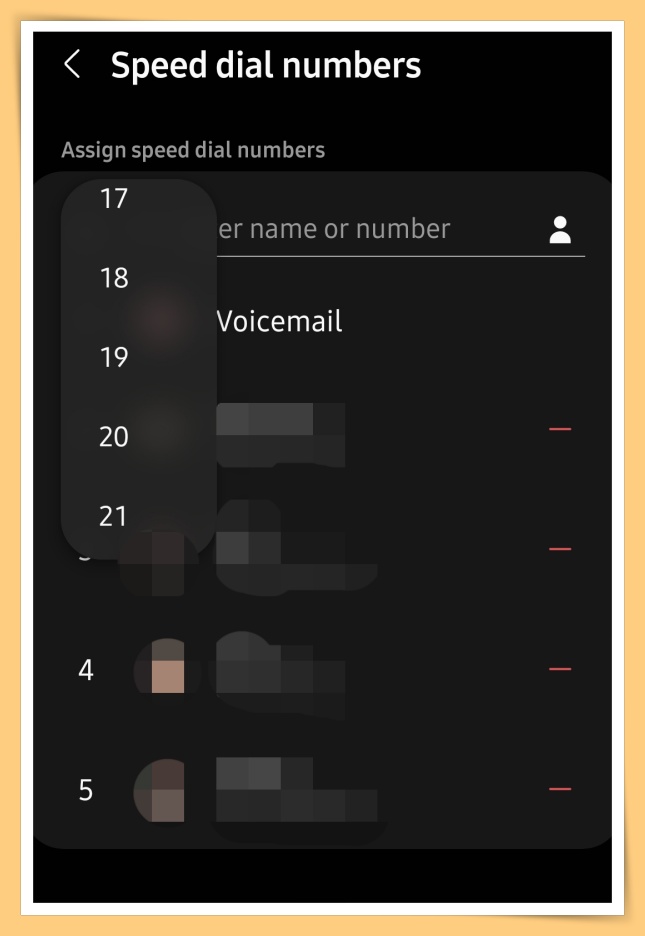Choose number 19 from the list
The height and width of the screenshot is (936, 645).
coord(114,357)
